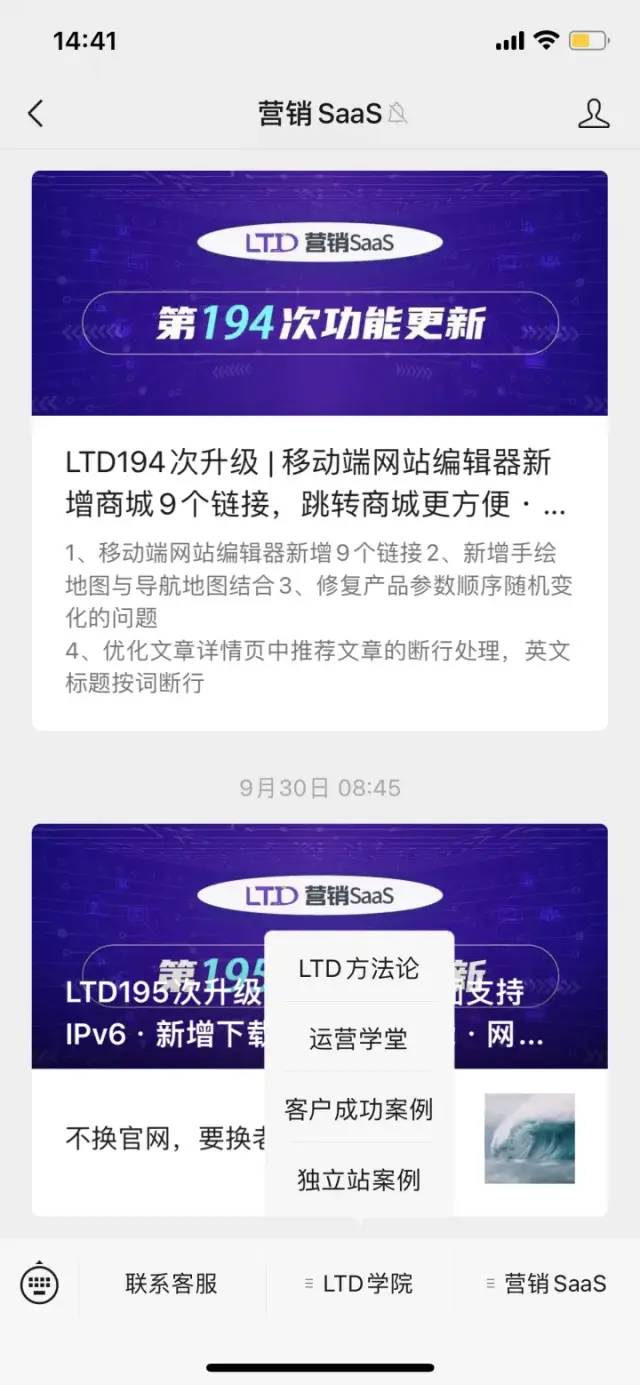Select LTD方法论 from the popup menu

click(358, 968)
